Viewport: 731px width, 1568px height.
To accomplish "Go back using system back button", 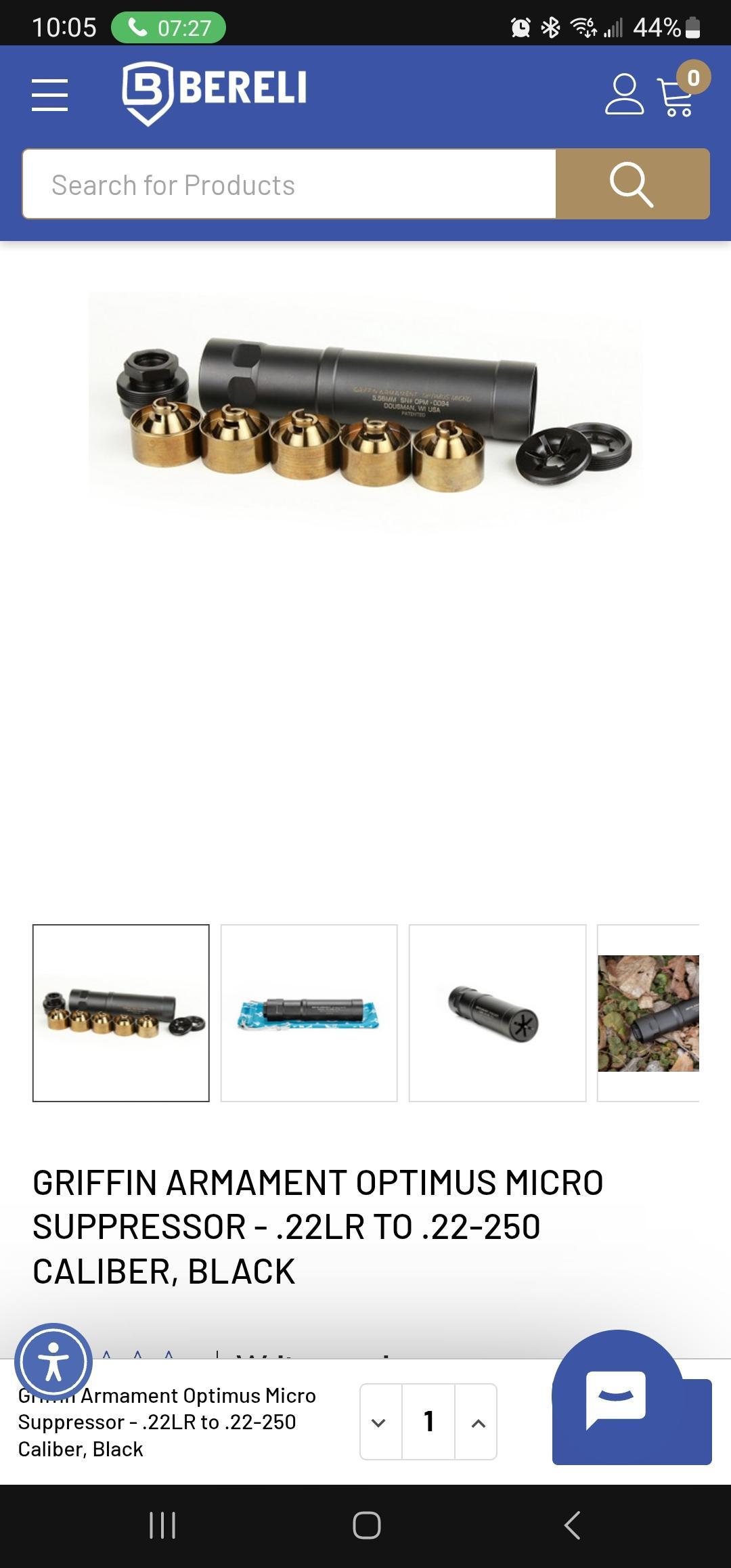I will [573, 1525].
